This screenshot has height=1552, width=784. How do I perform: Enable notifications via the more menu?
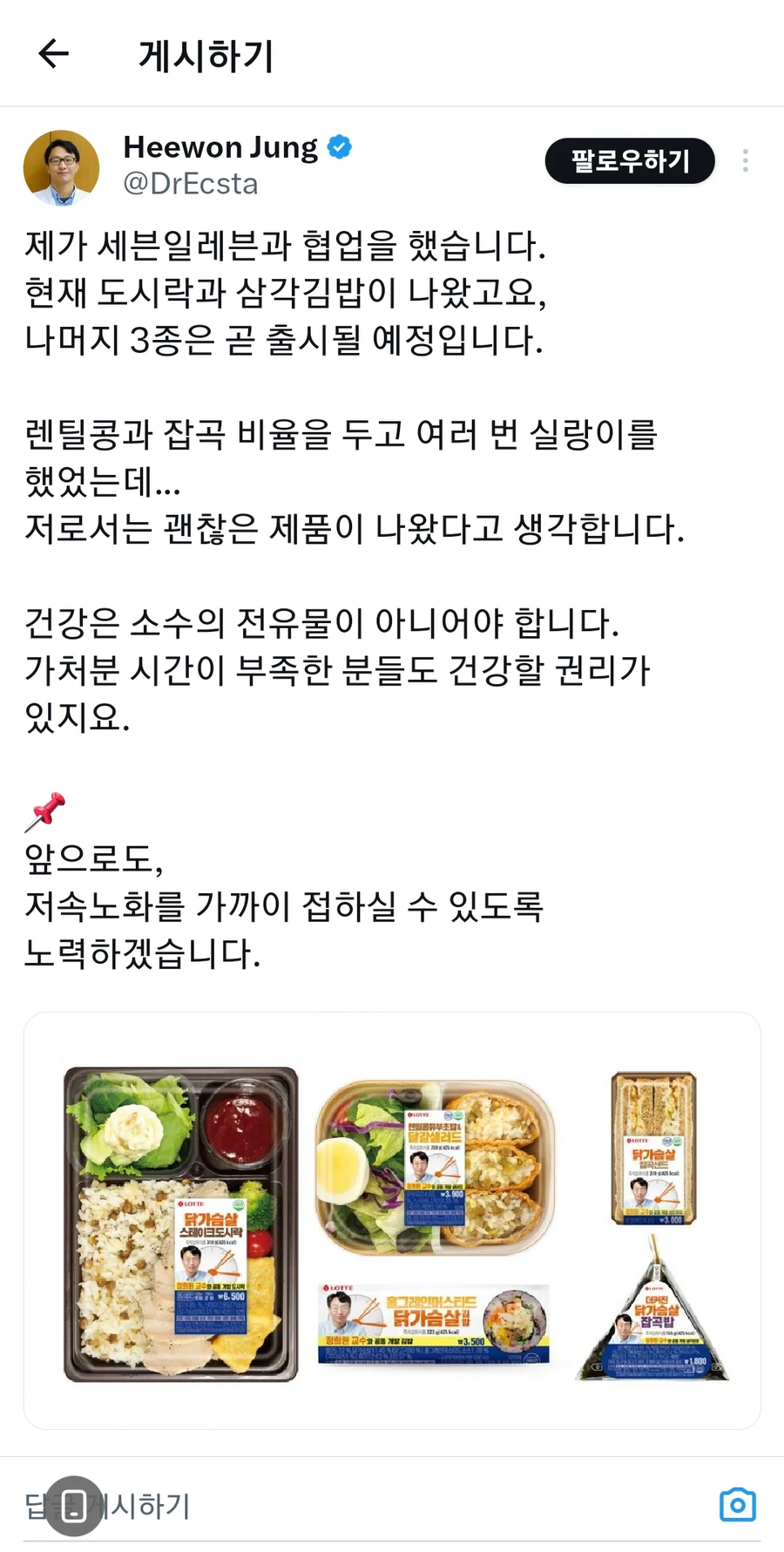pos(746,160)
